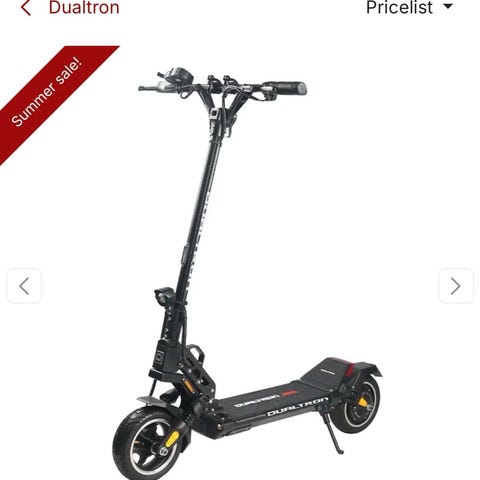Show the next product image
This screenshot has height=480, width=480.
point(456,286)
